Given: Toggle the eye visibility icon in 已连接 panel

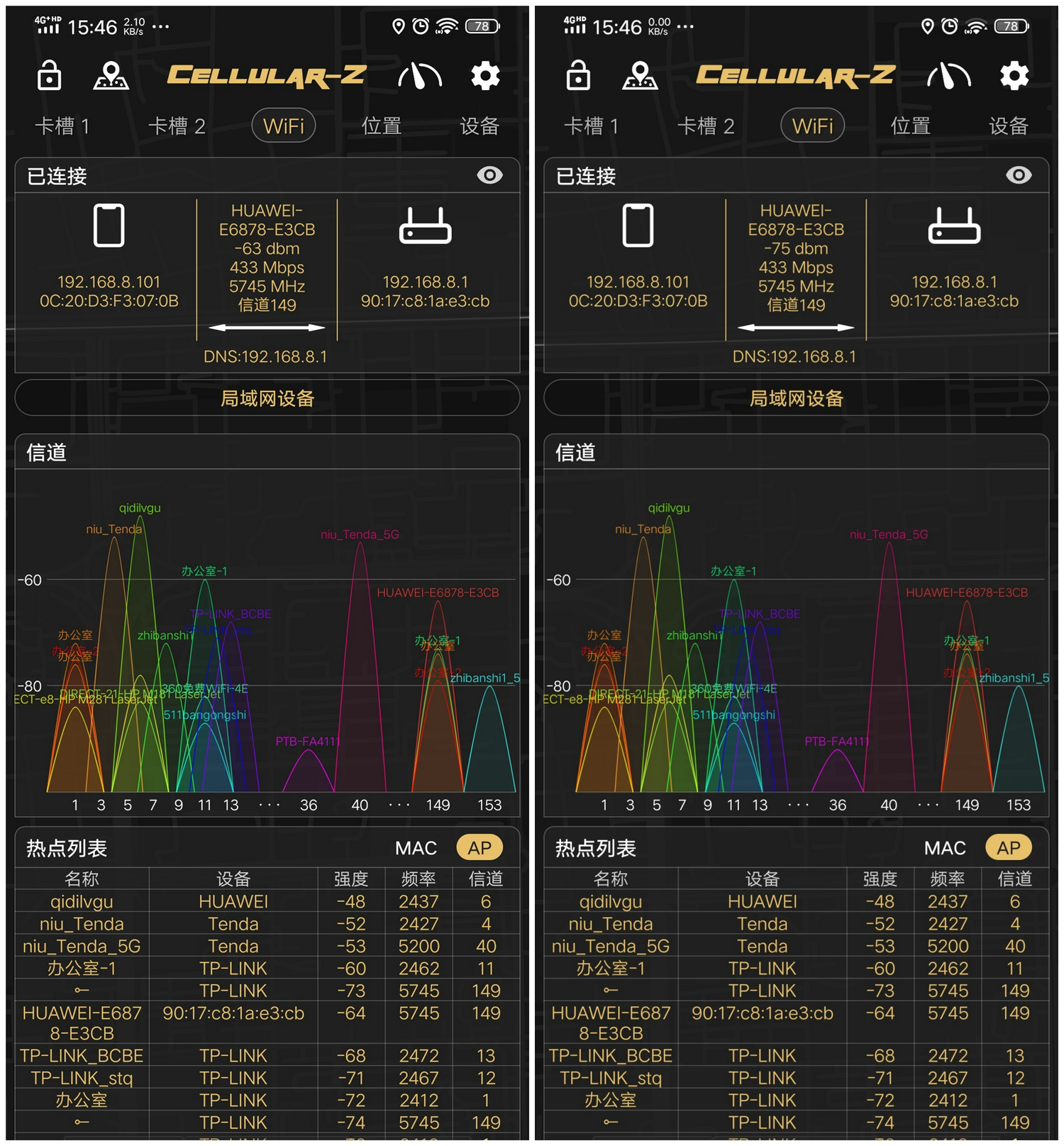Looking at the screenshot, I should click(x=491, y=175).
